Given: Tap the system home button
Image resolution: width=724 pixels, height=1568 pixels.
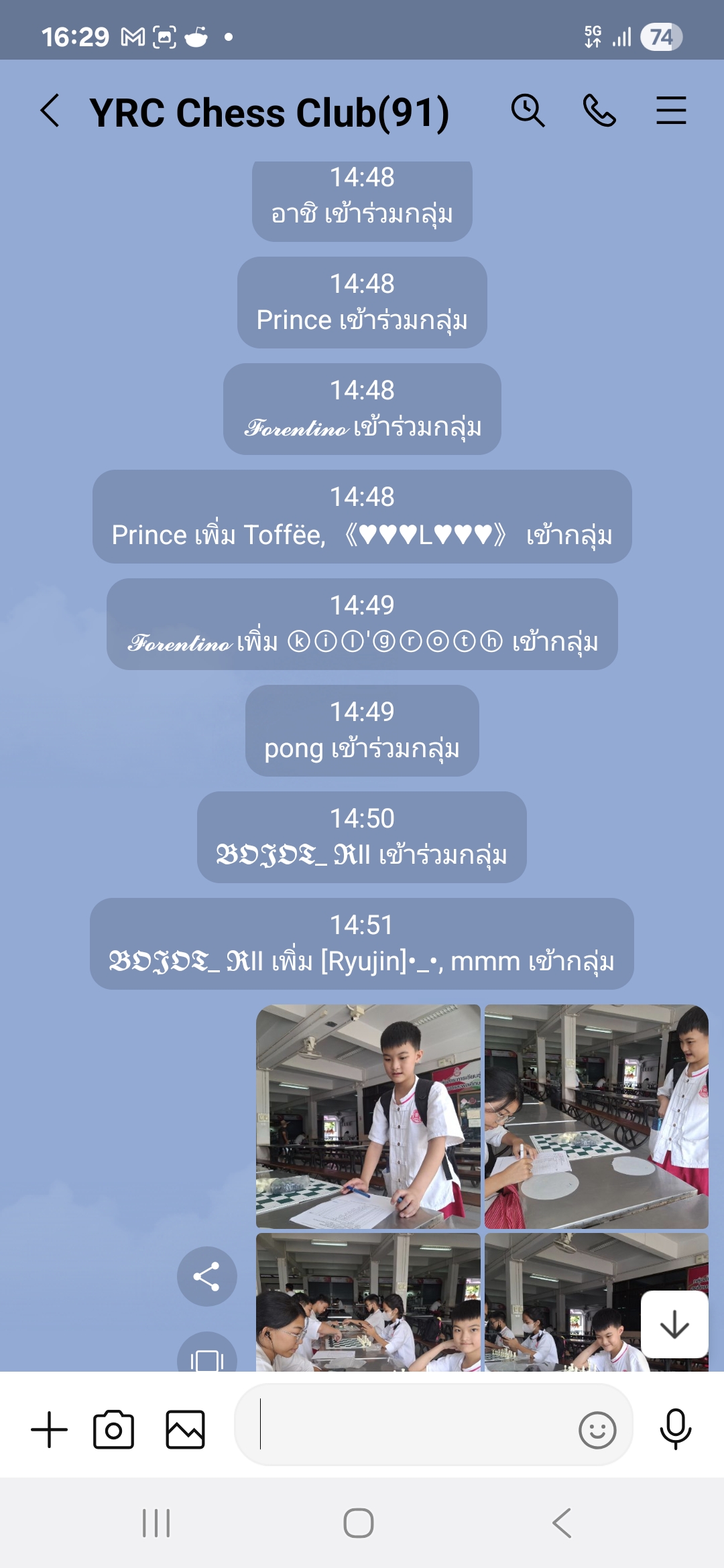Looking at the screenshot, I should pyautogui.click(x=359, y=1523).
